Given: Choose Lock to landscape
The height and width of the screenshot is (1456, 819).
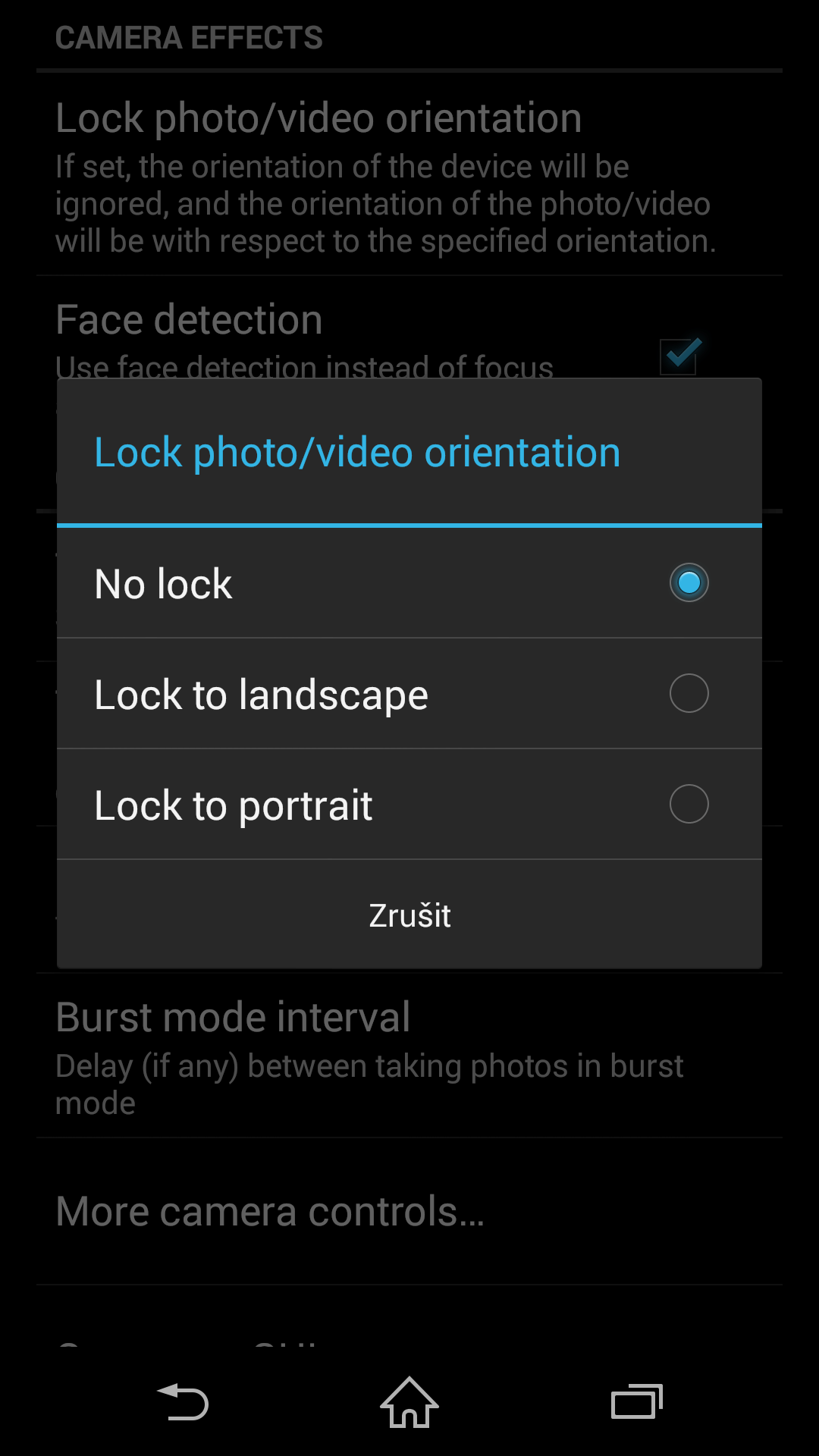Looking at the screenshot, I should [x=409, y=694].
